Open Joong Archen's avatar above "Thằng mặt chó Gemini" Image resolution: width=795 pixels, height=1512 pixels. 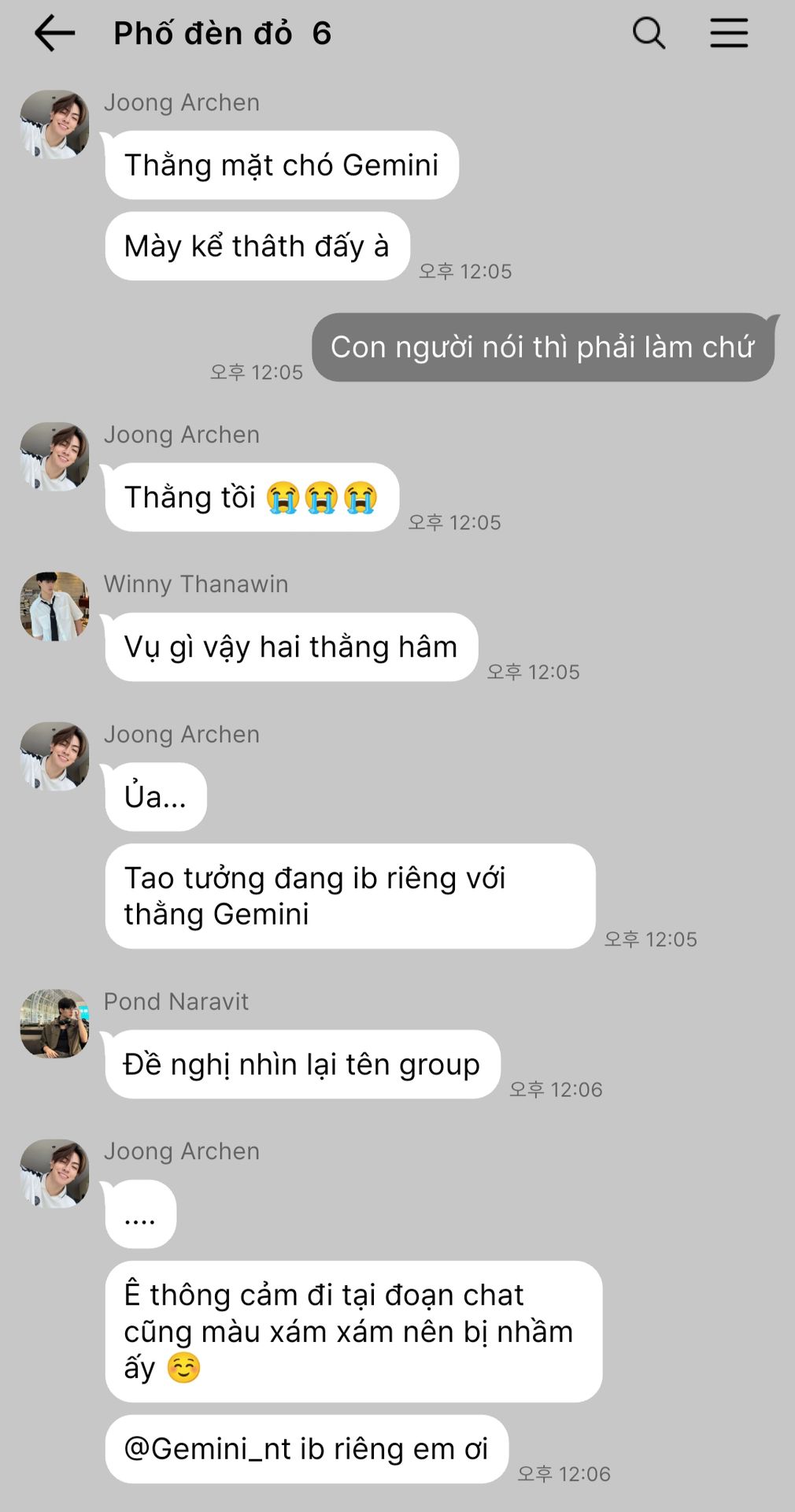pos(54,124)
